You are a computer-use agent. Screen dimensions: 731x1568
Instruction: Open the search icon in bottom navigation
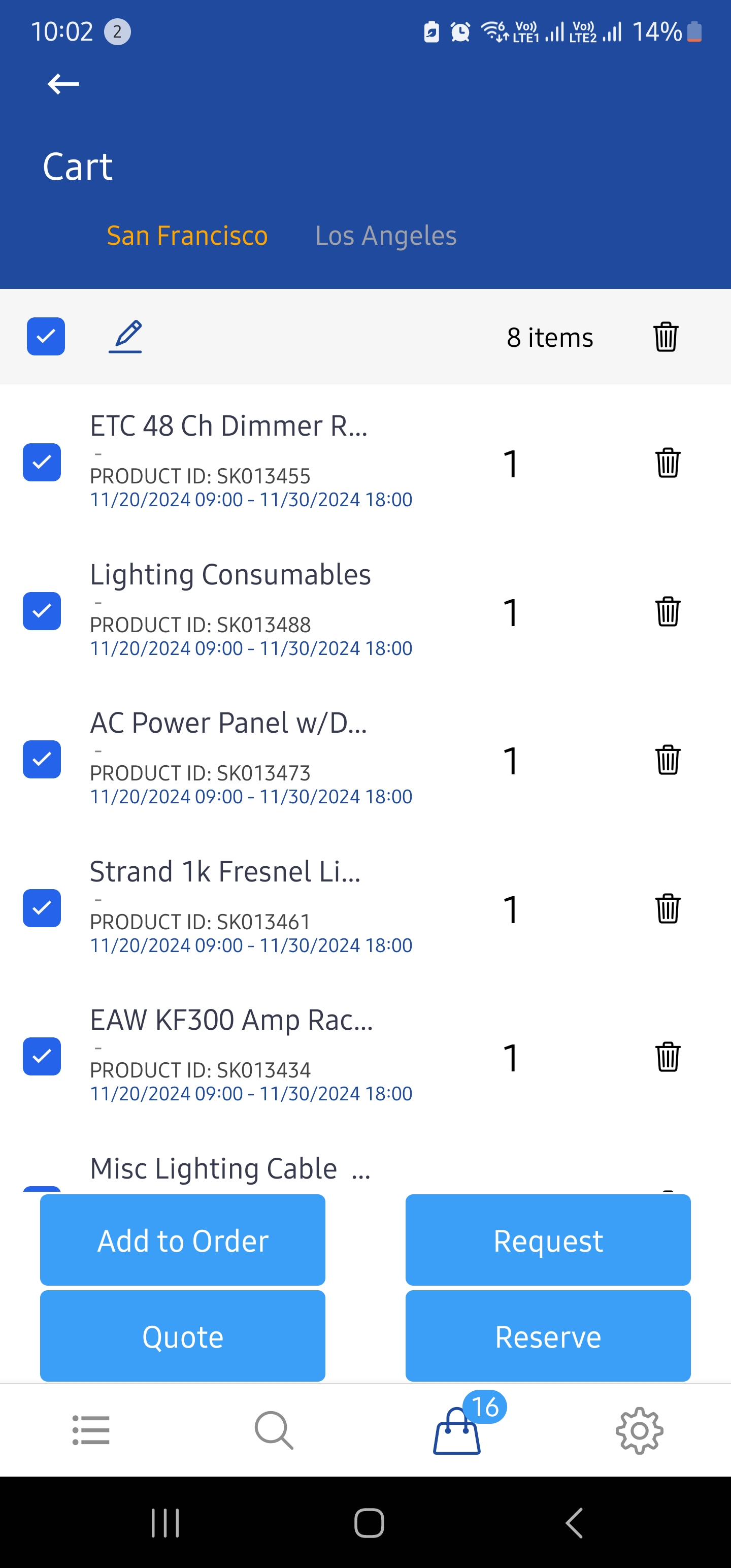tap(274, 1431)
